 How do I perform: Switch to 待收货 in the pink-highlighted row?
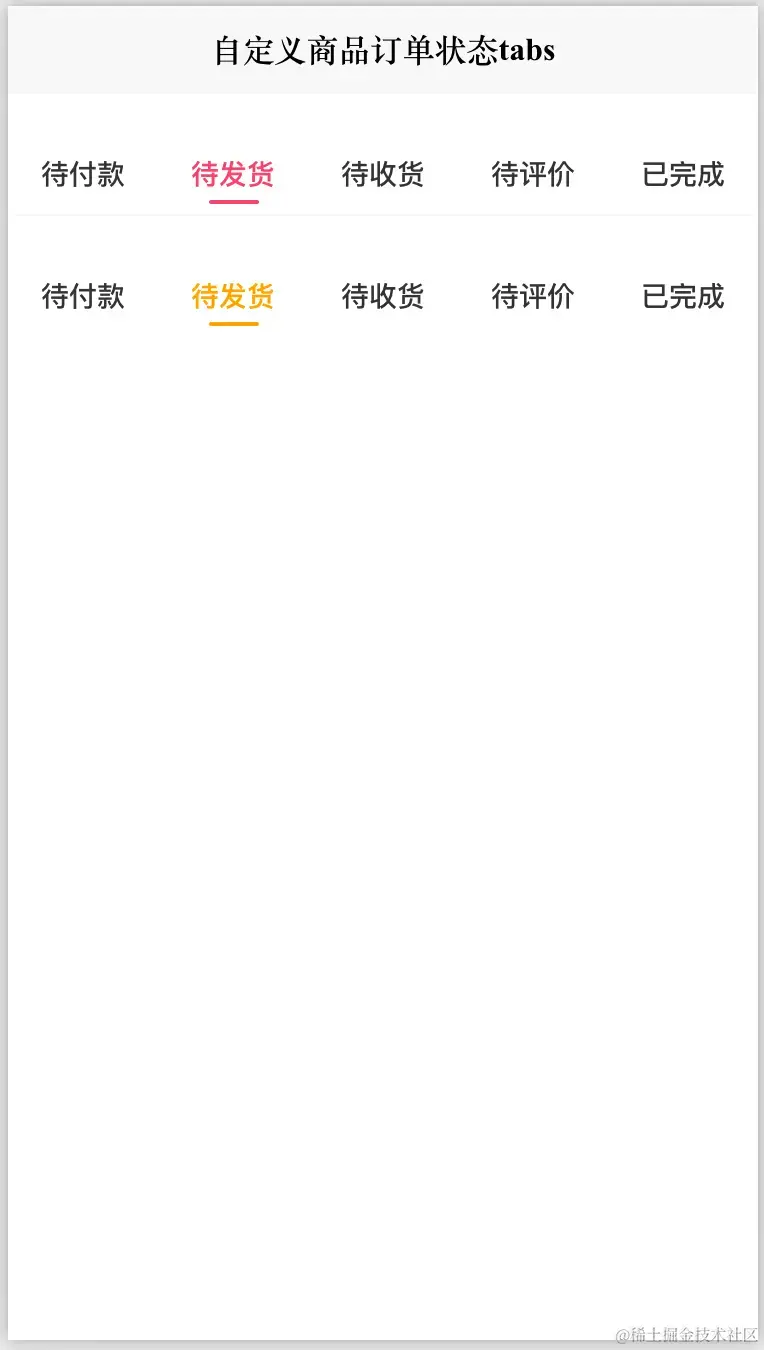(383, 174)
